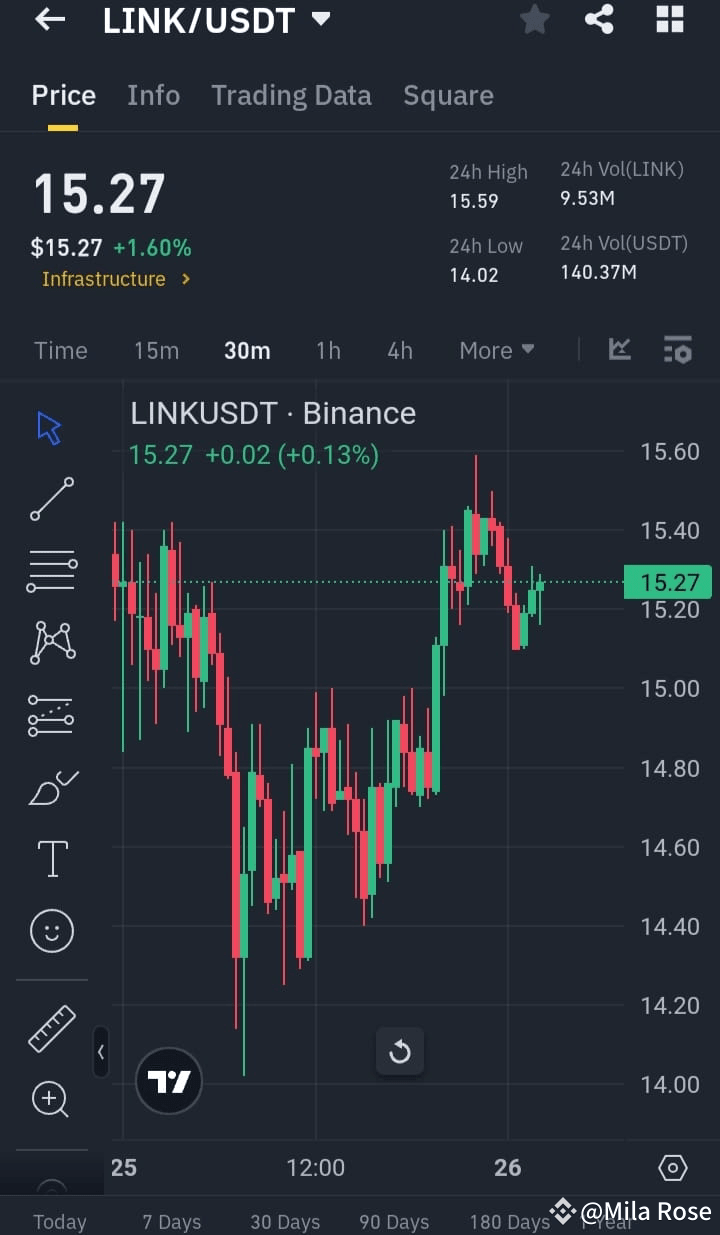Viewport: 720px width, 1235px height.
Task: Expand the More timeframes dropdown
Action: [496, 350]
